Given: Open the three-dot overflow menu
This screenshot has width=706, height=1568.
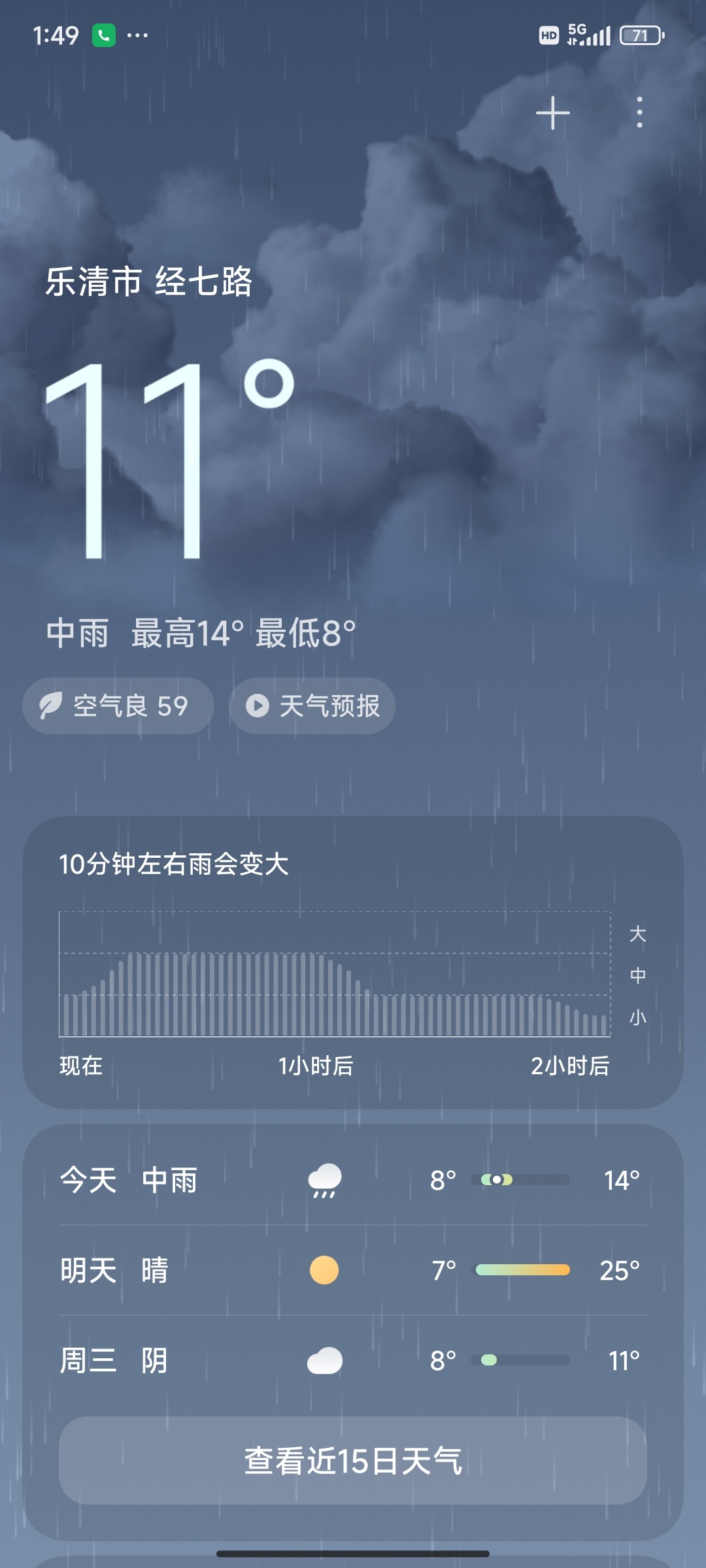Looking at the screenshot, I should (x=639, y=113).
